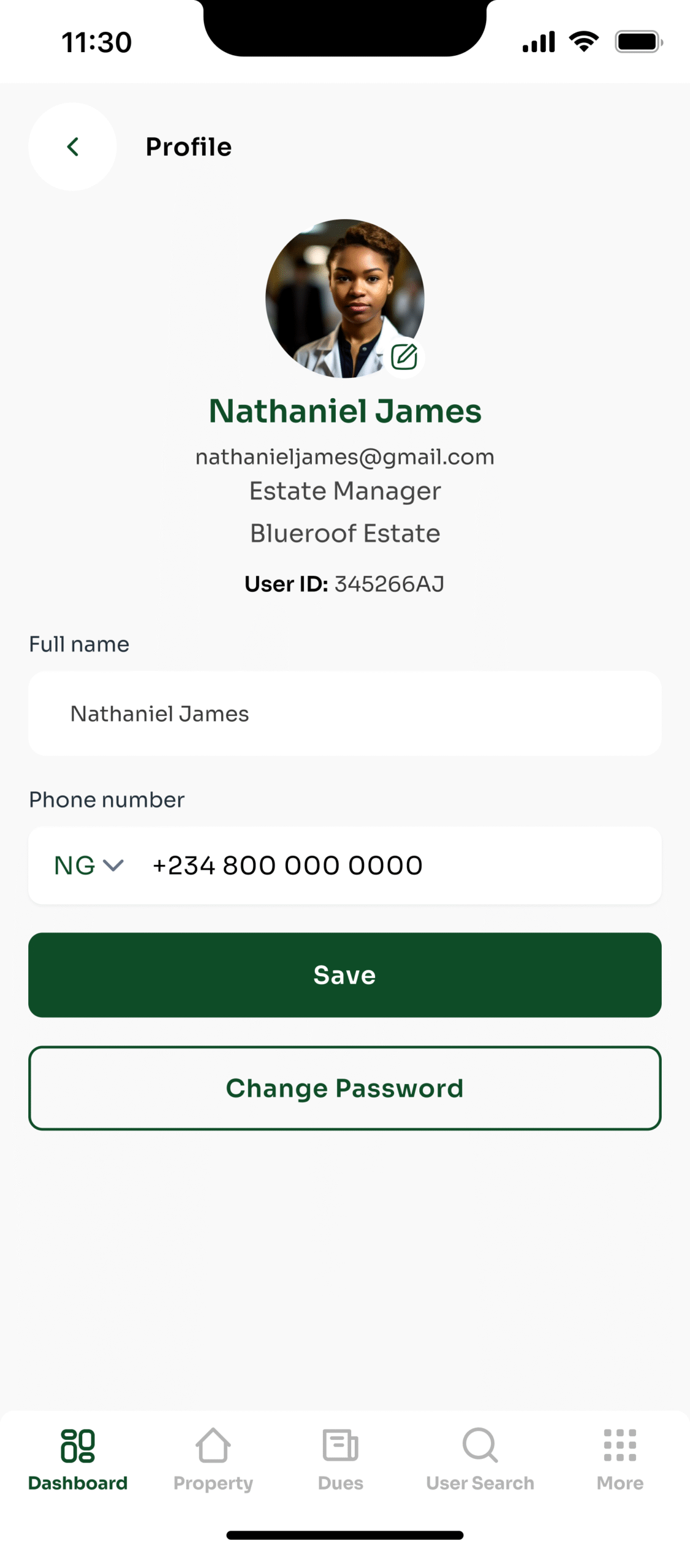Open the NG country code dropdown
The height and width of the screenshot is (1568, 690).
[x=89, y=865]
